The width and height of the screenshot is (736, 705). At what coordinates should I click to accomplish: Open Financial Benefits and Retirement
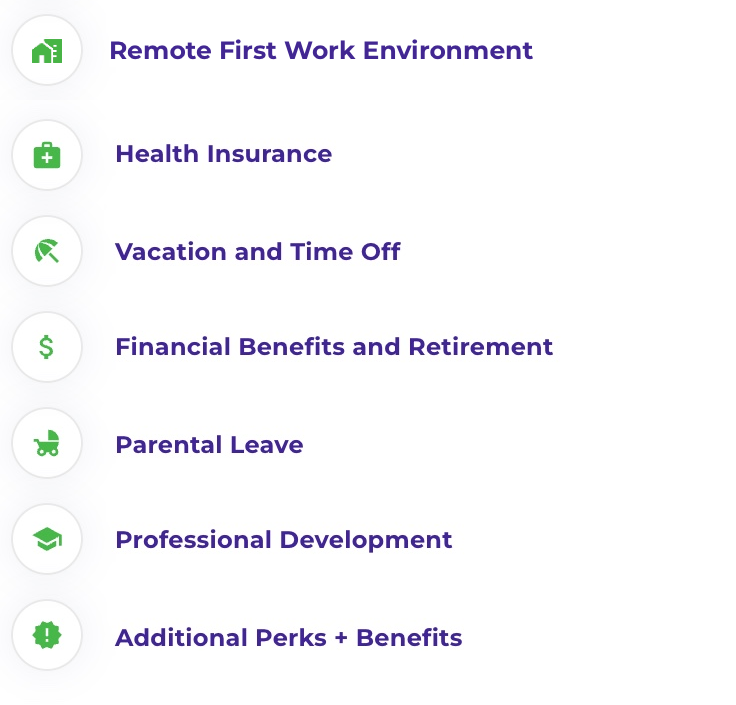point(333,347)
